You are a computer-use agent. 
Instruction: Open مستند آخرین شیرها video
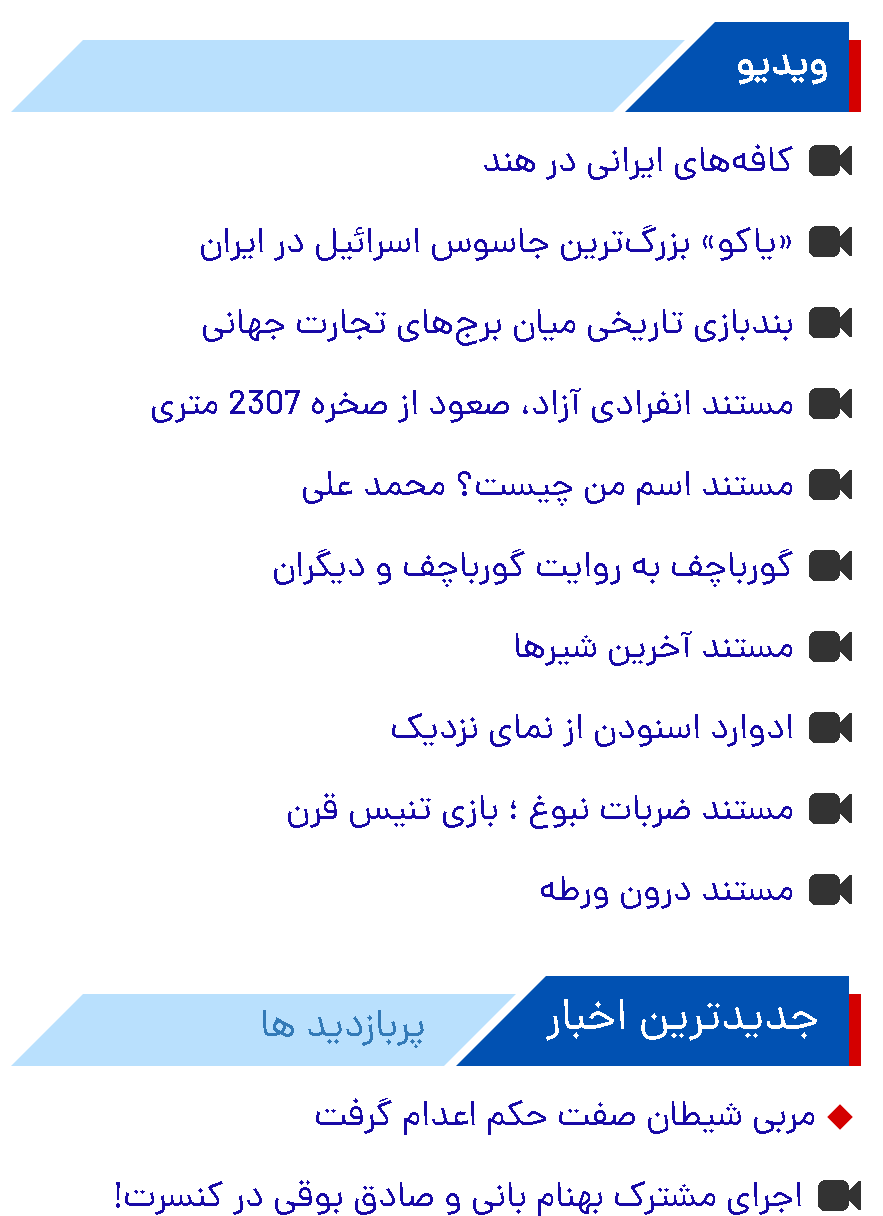(653, 647)
